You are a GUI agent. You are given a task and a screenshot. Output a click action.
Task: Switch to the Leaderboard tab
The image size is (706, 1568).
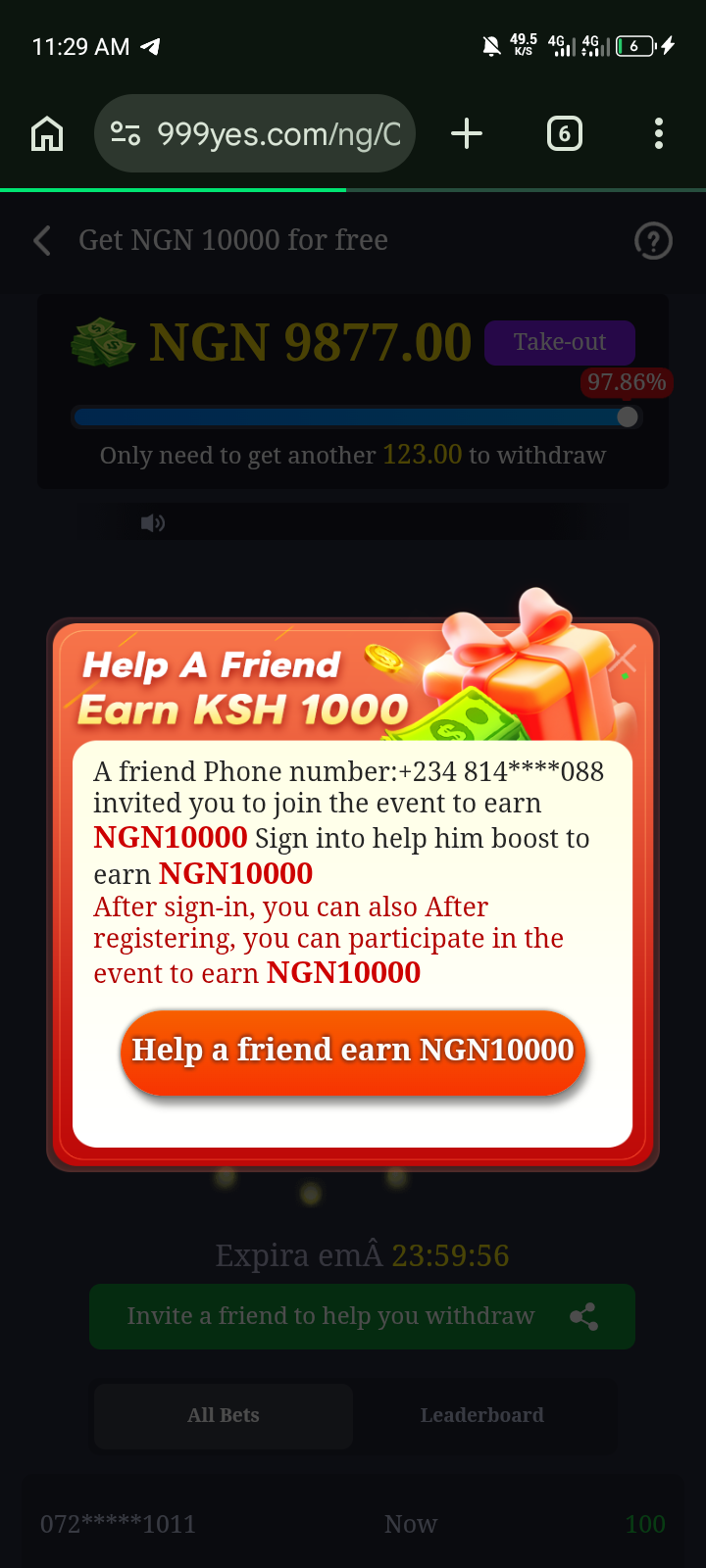point(481,1415)
